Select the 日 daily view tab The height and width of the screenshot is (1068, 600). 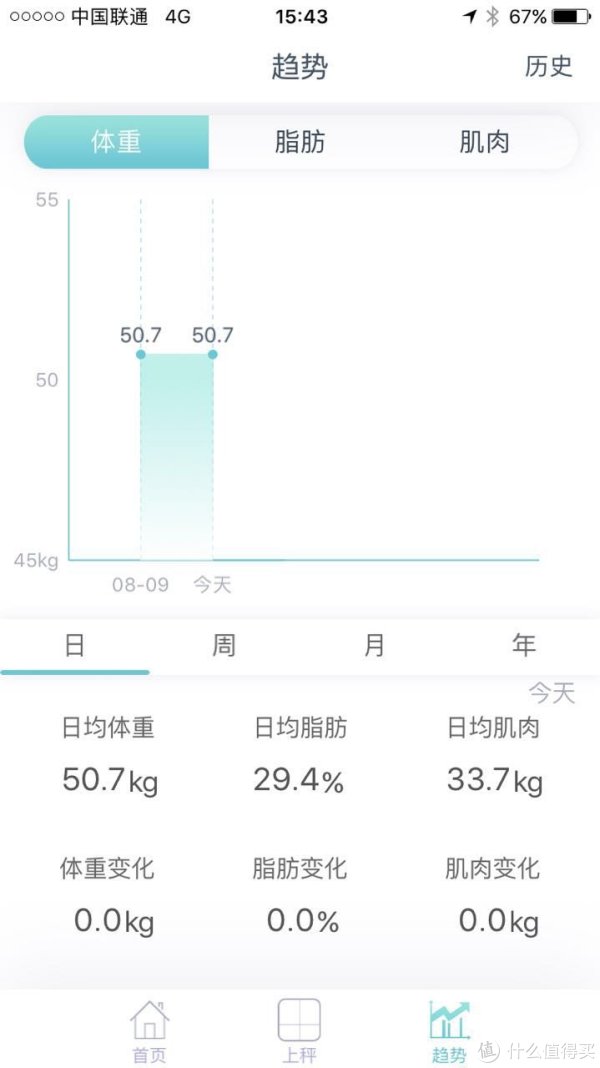pyautogui.click(x=74, y=645)
